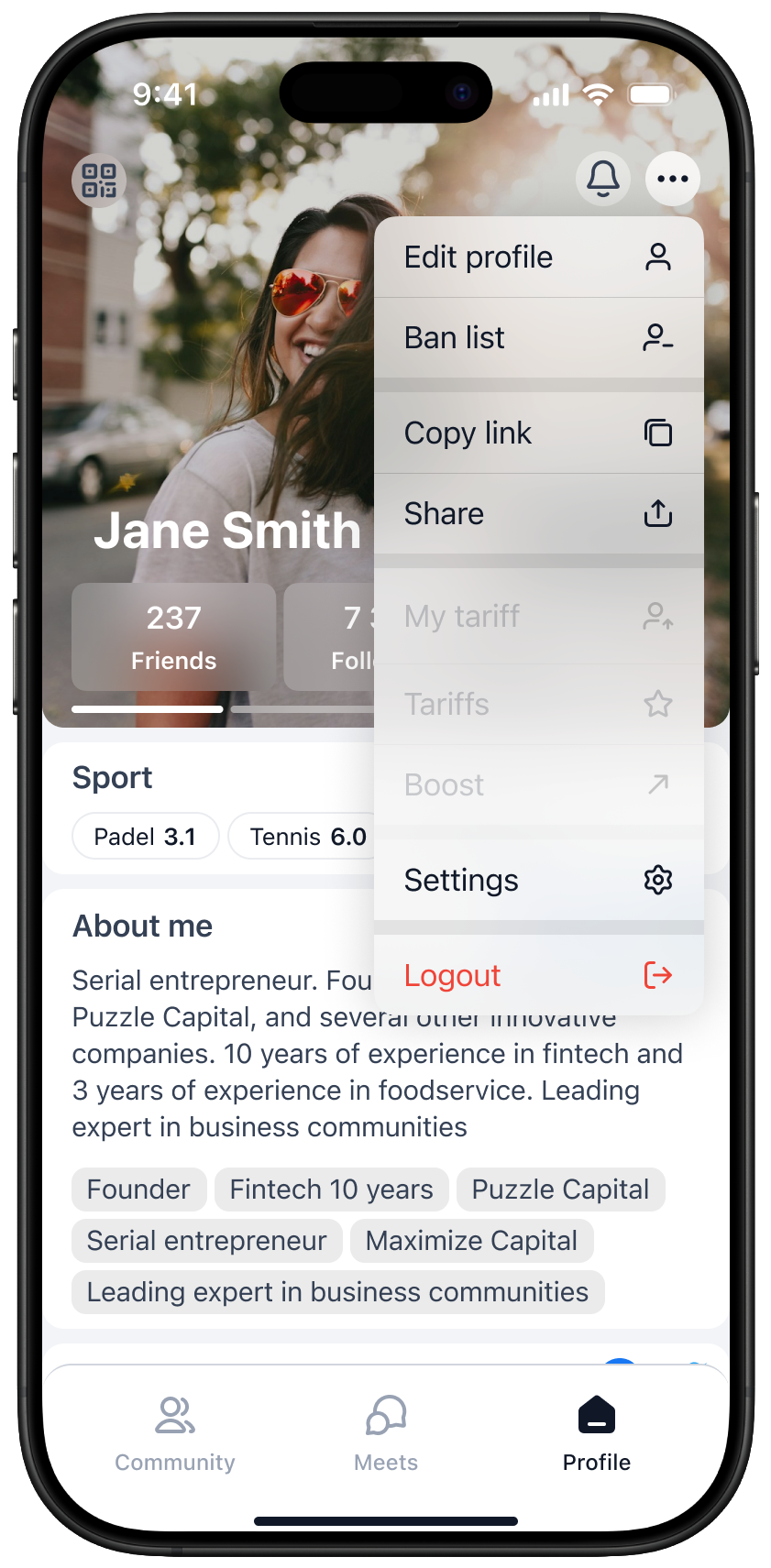Click the Boost menu entry
The image size is (771, 1568).
(444, 784)
